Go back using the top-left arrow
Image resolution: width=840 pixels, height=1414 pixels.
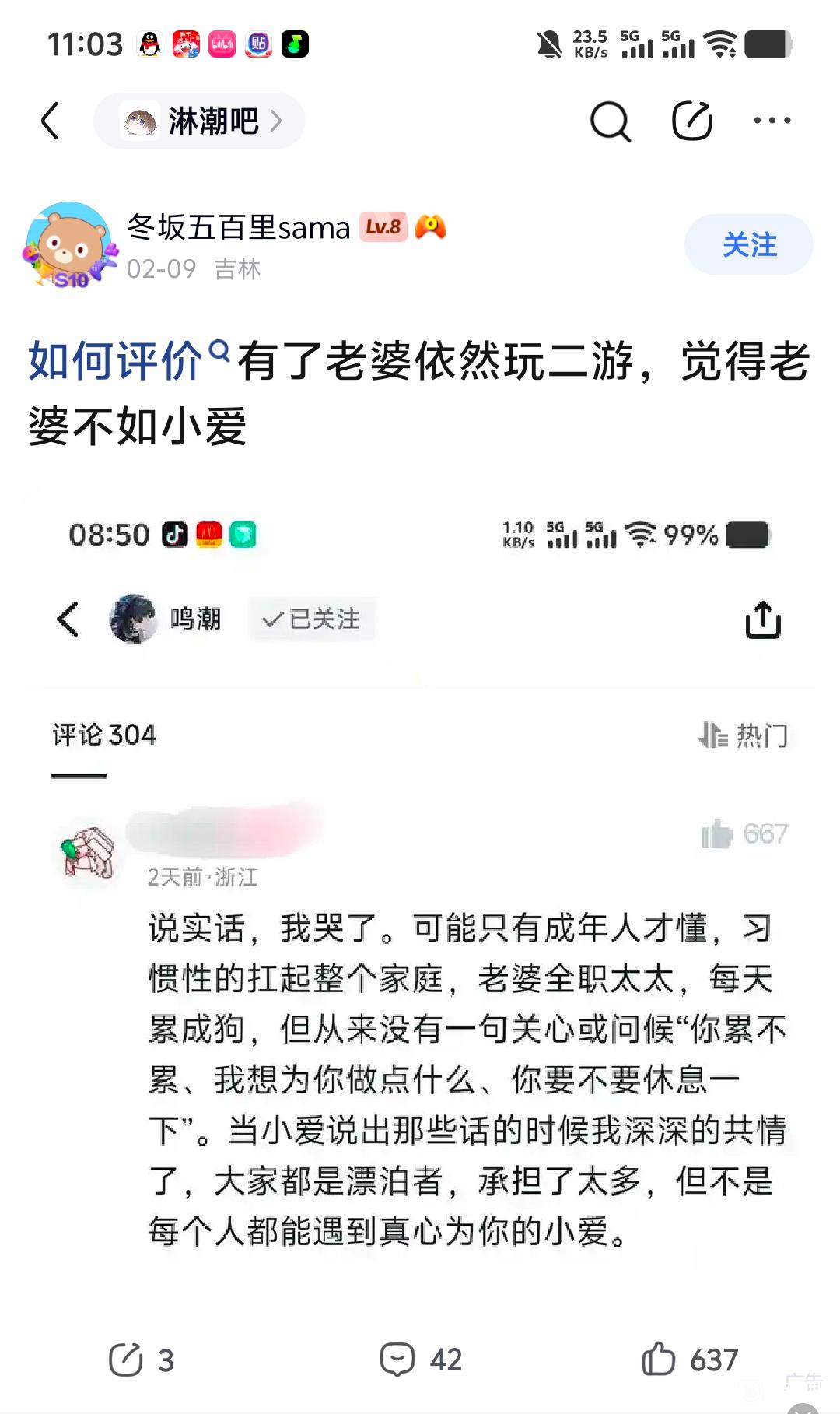pyautogui.click(x=51, y=121)
